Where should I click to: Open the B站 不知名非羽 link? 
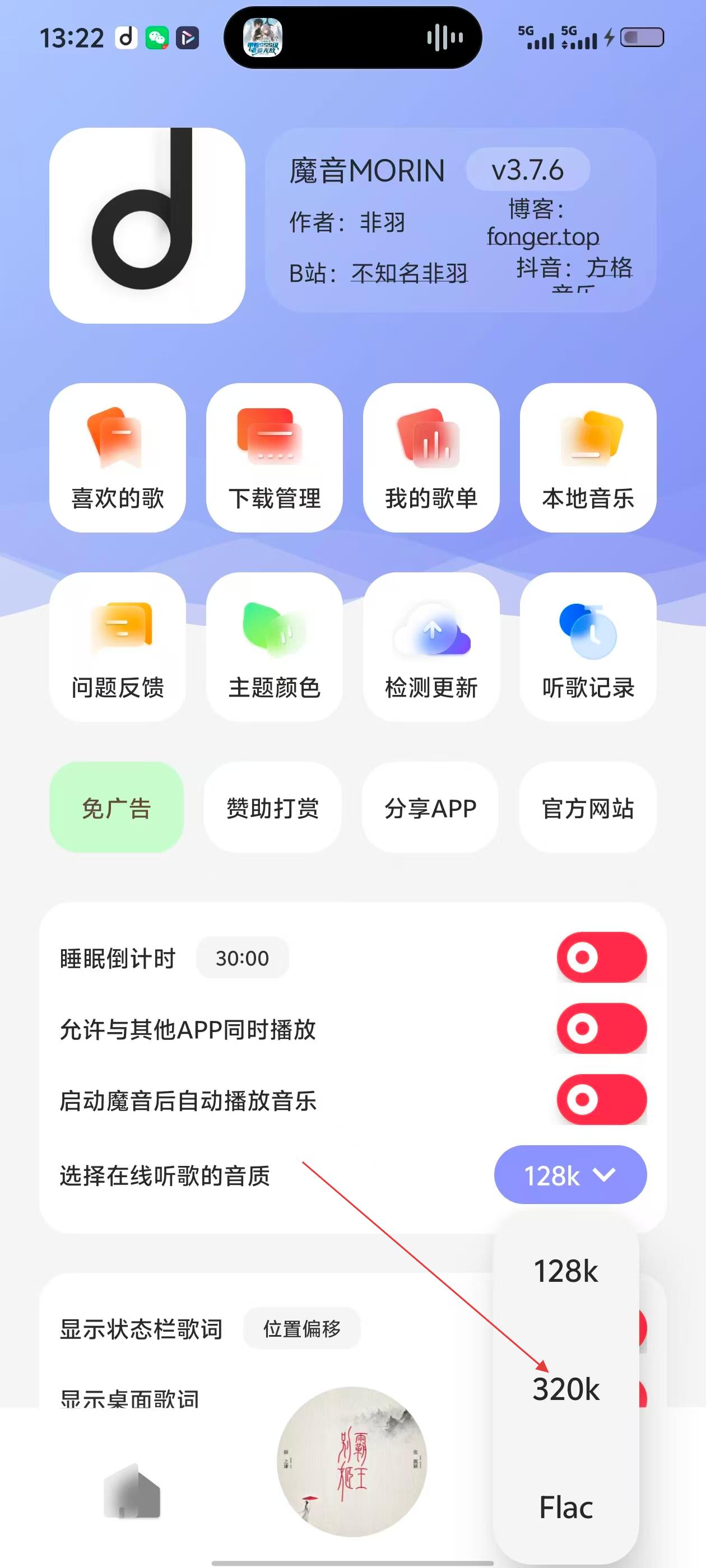408,273
